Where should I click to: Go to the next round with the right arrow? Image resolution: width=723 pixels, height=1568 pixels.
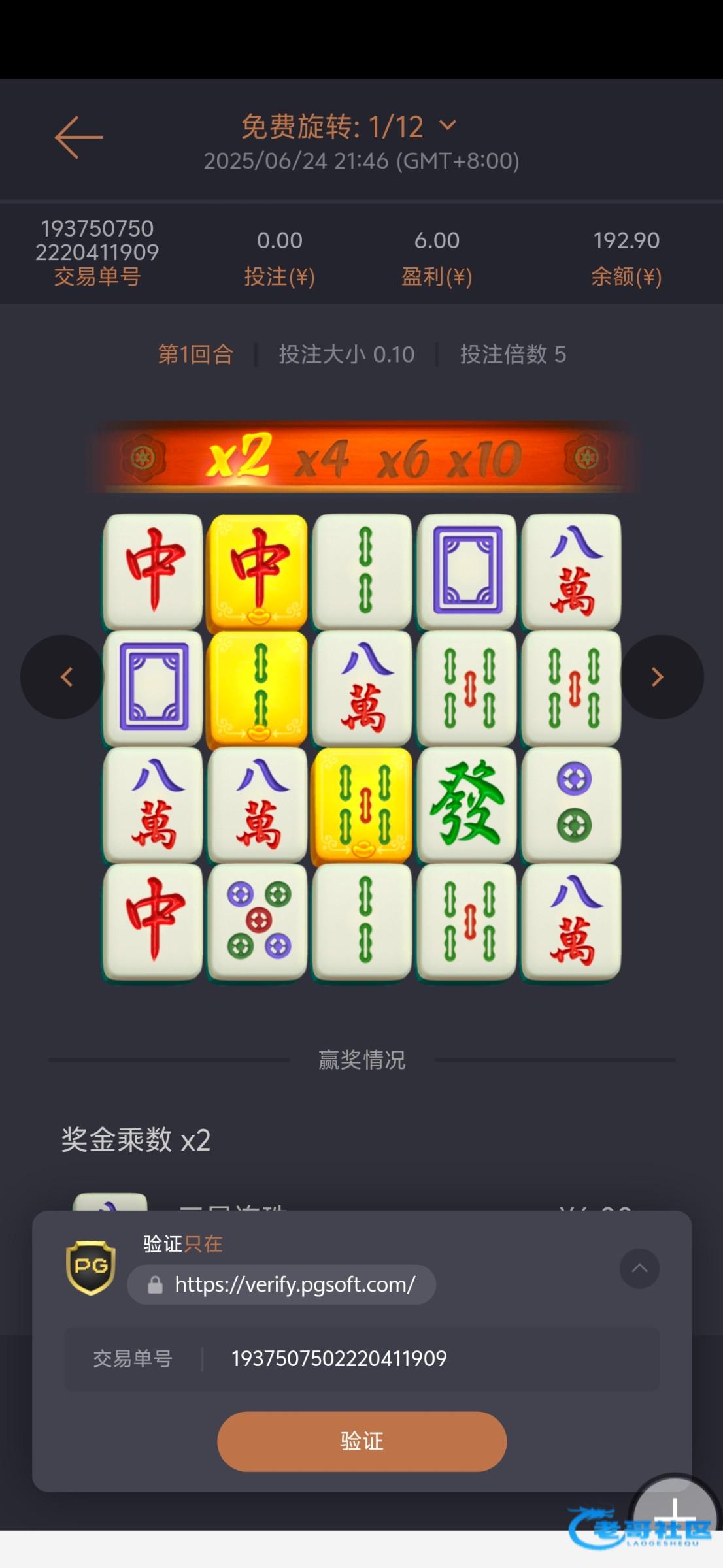pyautogui.click(x=660, y=677)
